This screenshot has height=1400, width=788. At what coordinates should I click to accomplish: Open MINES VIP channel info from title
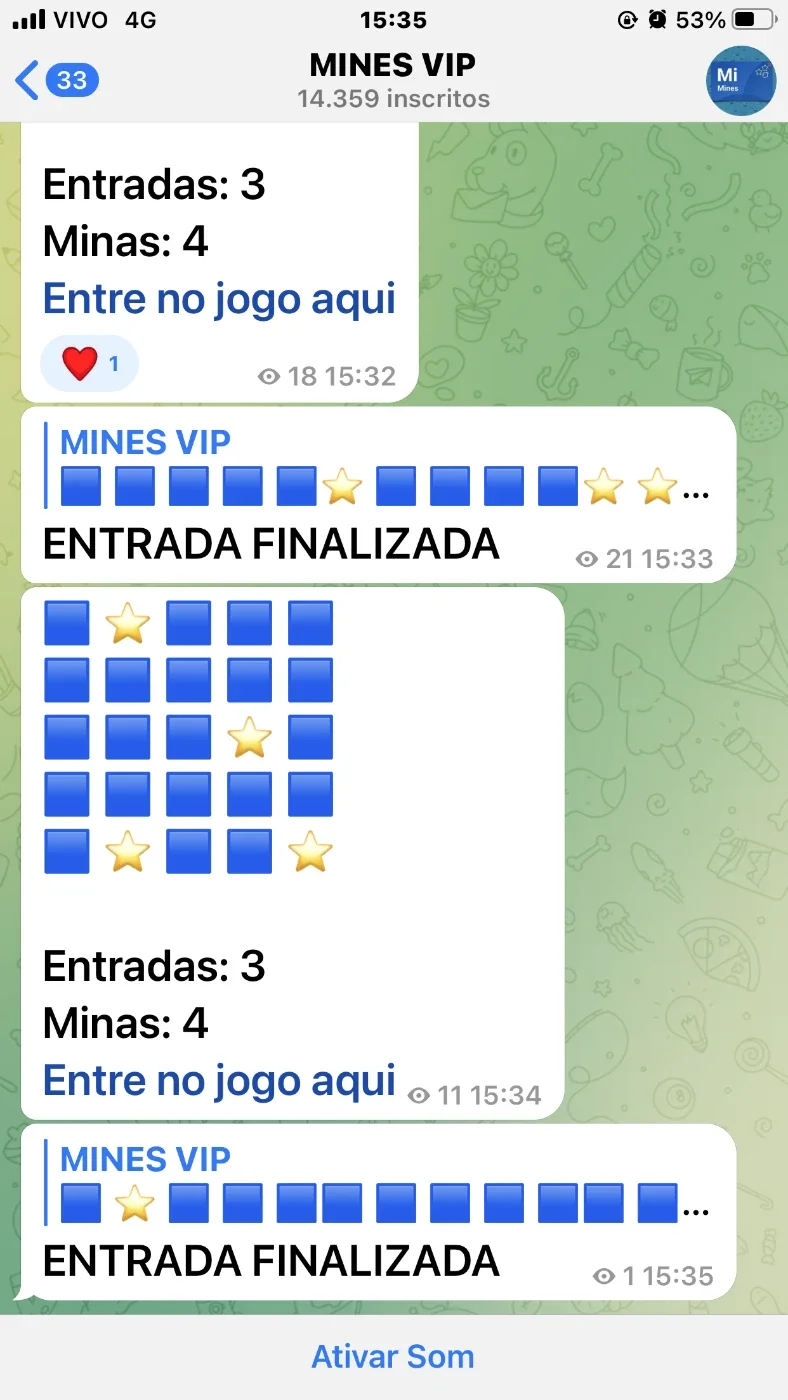pyautogui.click(x=393, y=80)
